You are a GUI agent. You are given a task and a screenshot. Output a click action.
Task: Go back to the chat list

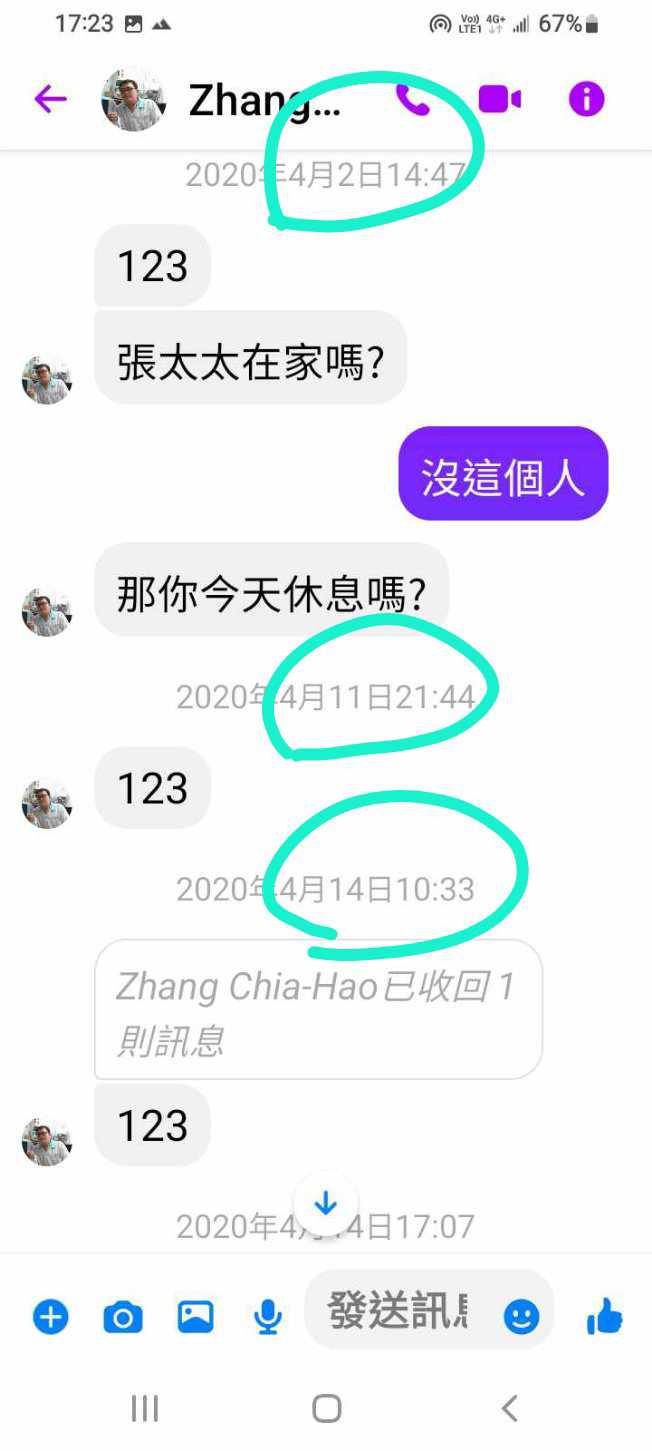[50, 99]
